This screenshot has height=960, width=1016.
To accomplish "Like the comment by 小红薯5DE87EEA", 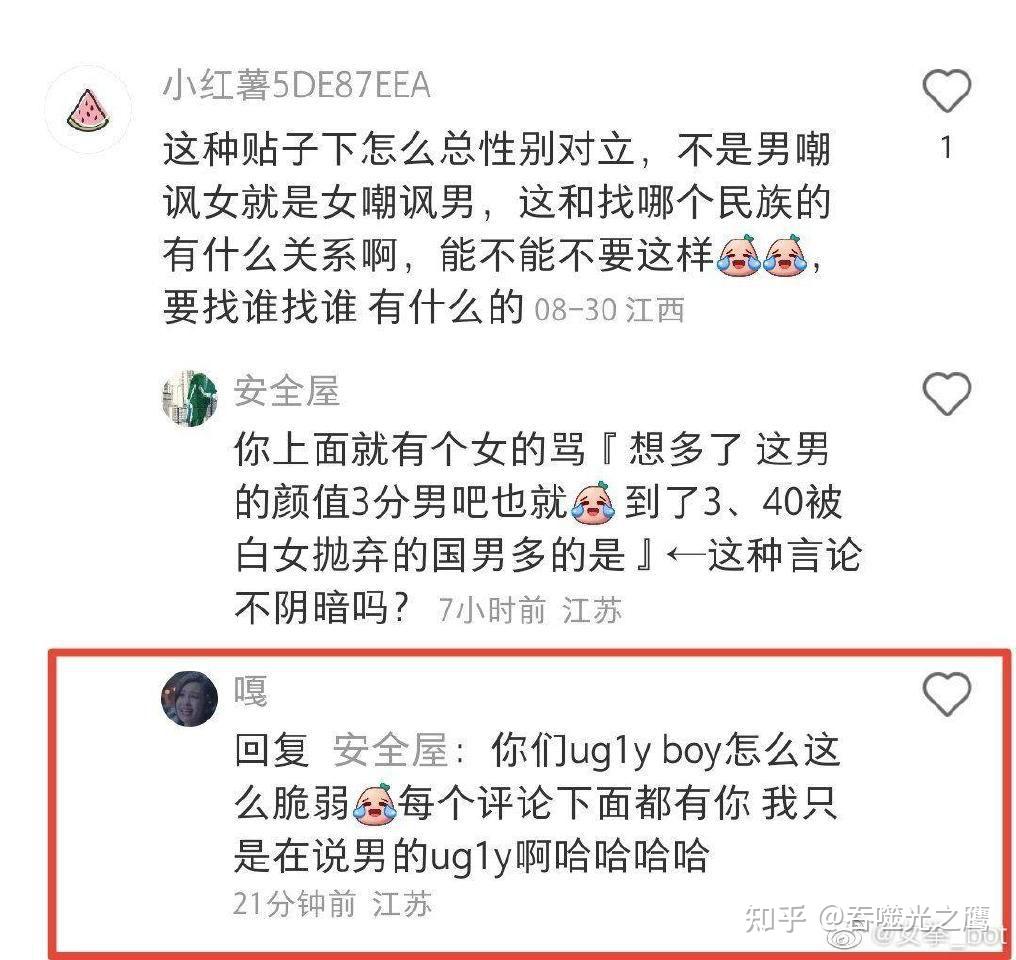I will 946,92.
